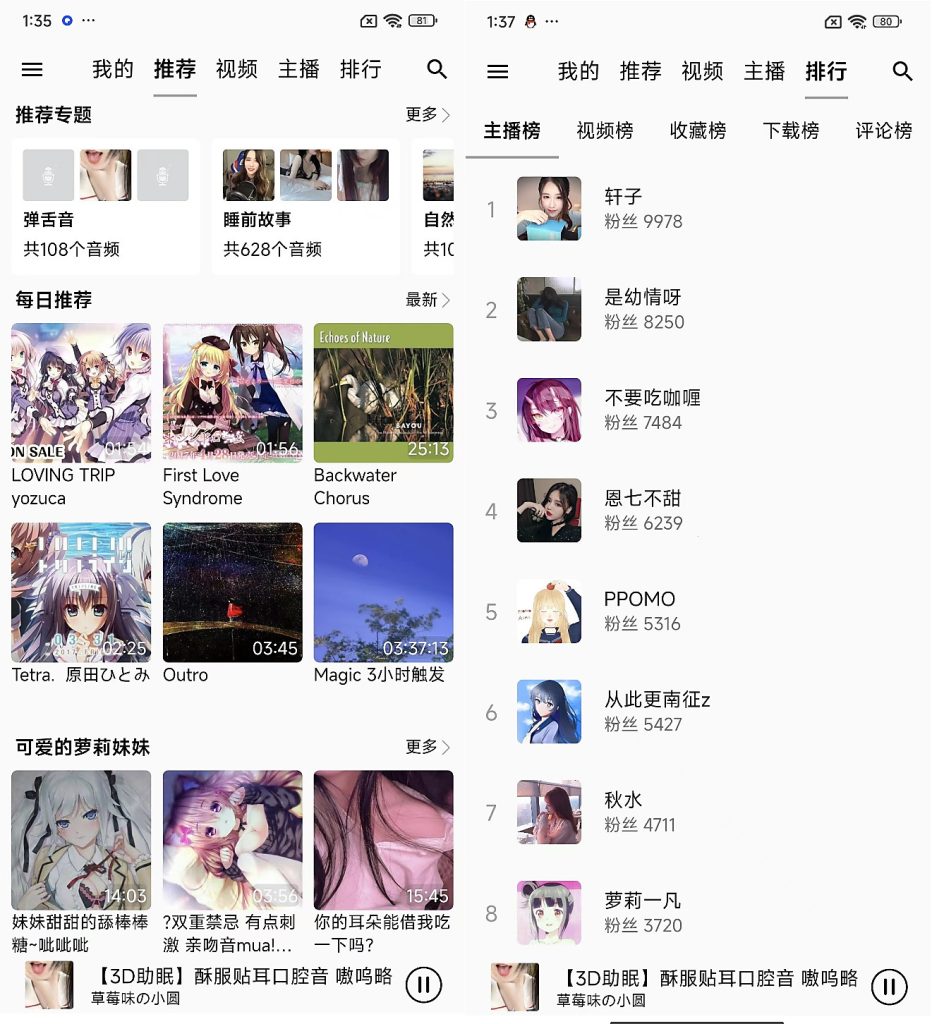Switch to the 收藏榜 ranking tab
Viewport: 932px width, 1024px height.
point(697,131)
